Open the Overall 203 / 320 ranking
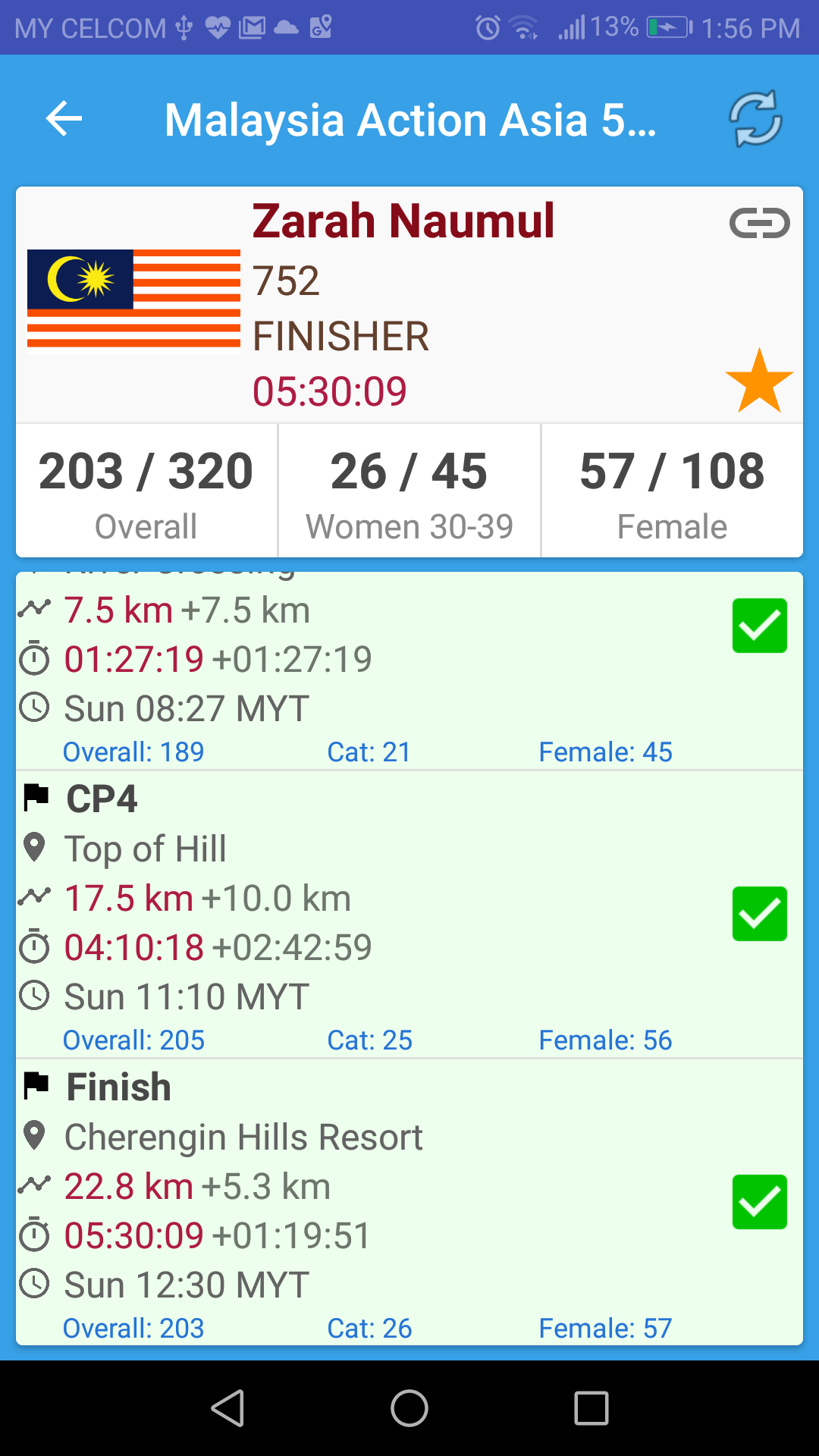 tap(146, 491)
